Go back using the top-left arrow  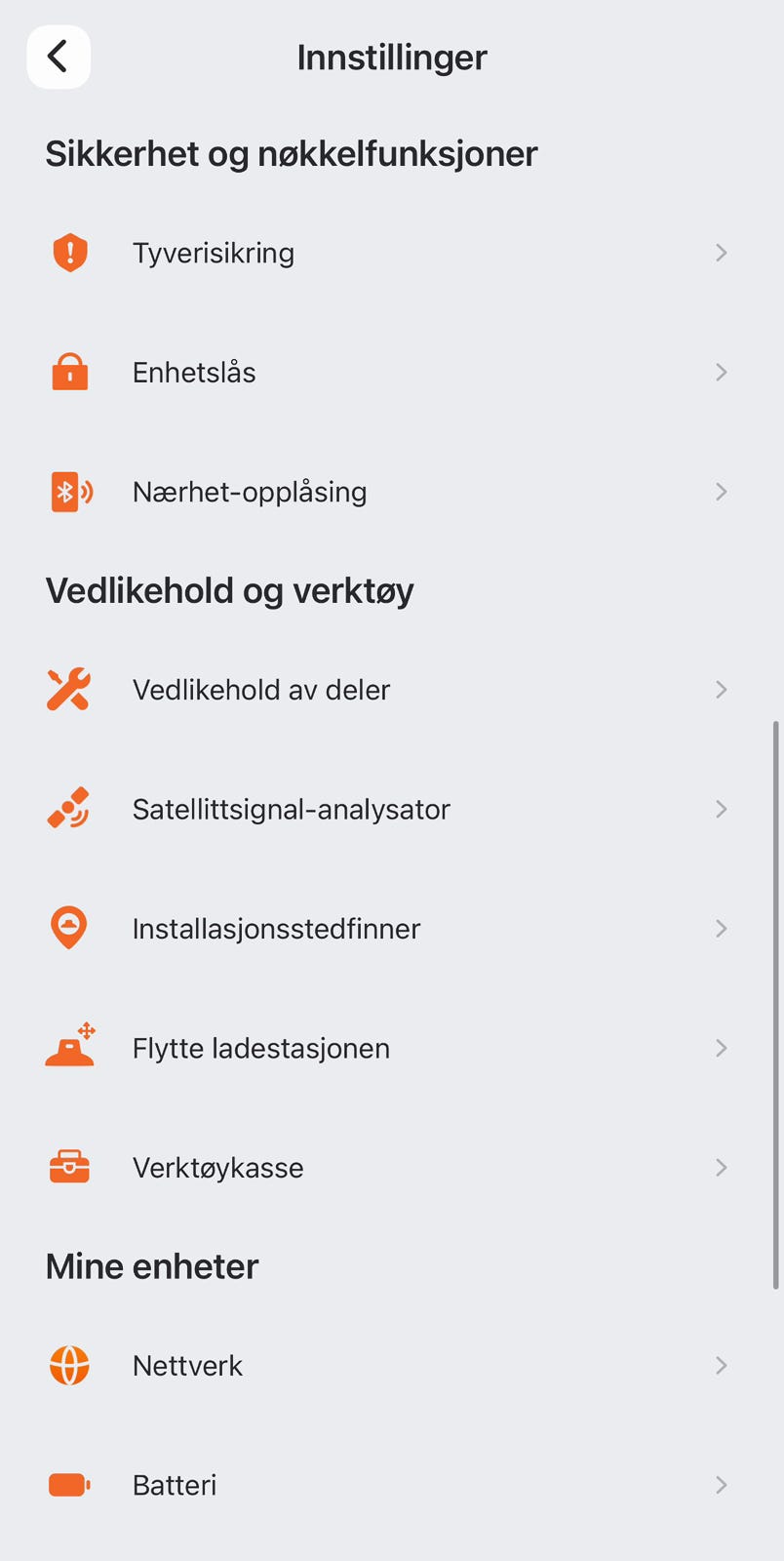point(59,57)
